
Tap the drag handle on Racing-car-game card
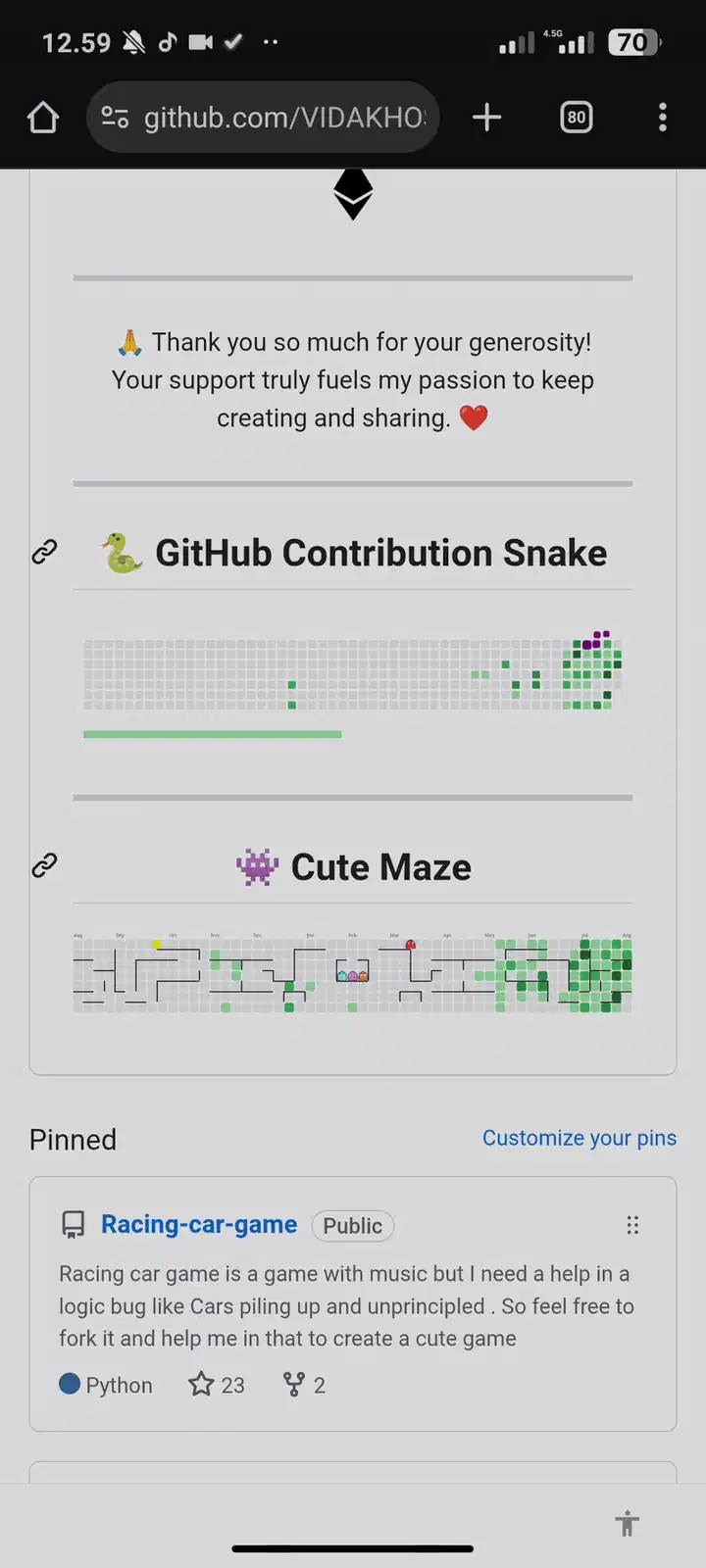(632, 1225)
